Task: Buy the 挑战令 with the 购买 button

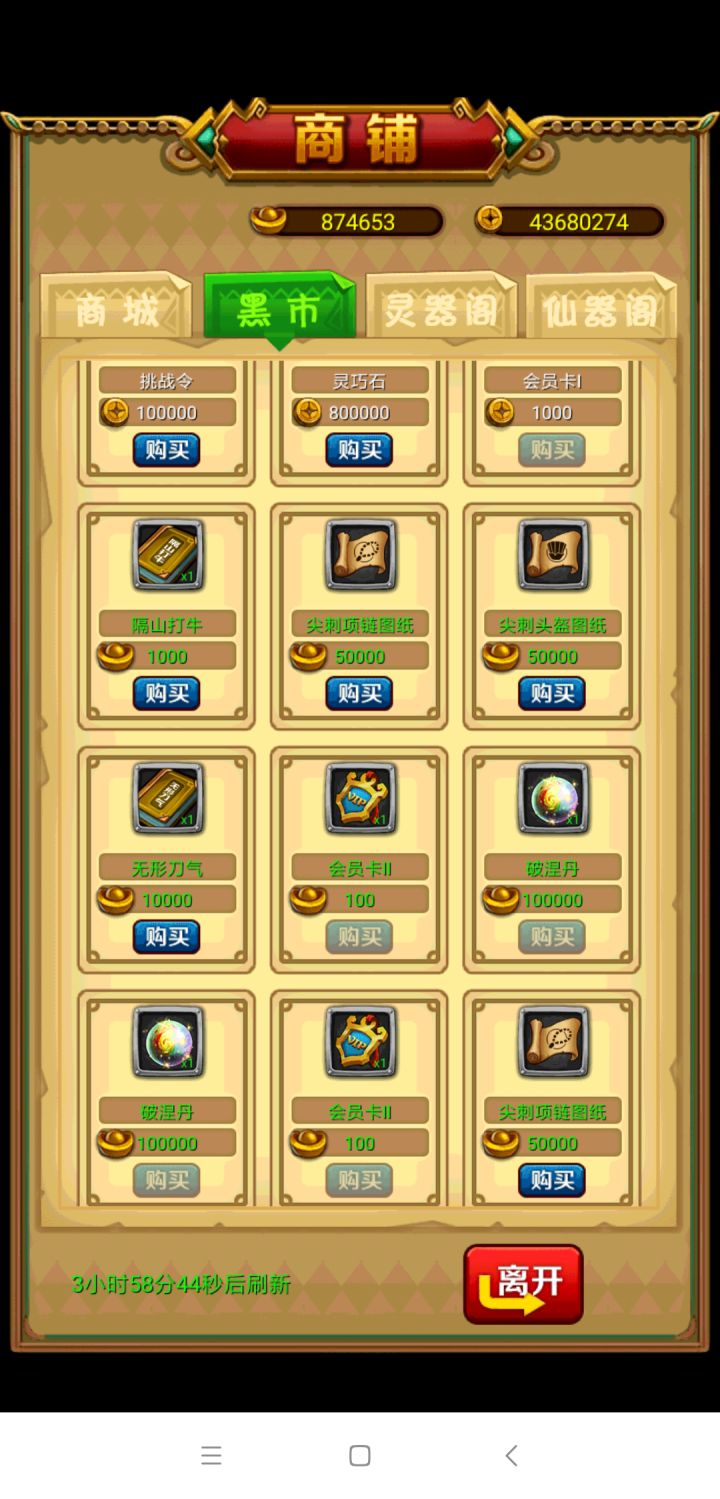Action: point(166,449)
